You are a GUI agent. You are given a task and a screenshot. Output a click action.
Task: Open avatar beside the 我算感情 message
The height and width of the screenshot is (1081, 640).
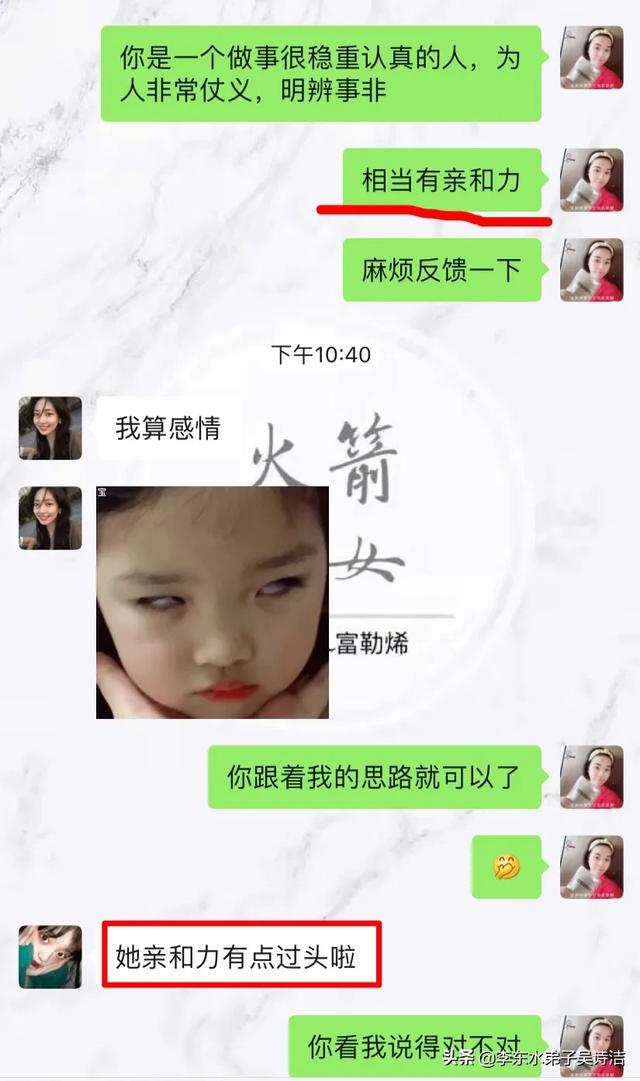(50, 428)
